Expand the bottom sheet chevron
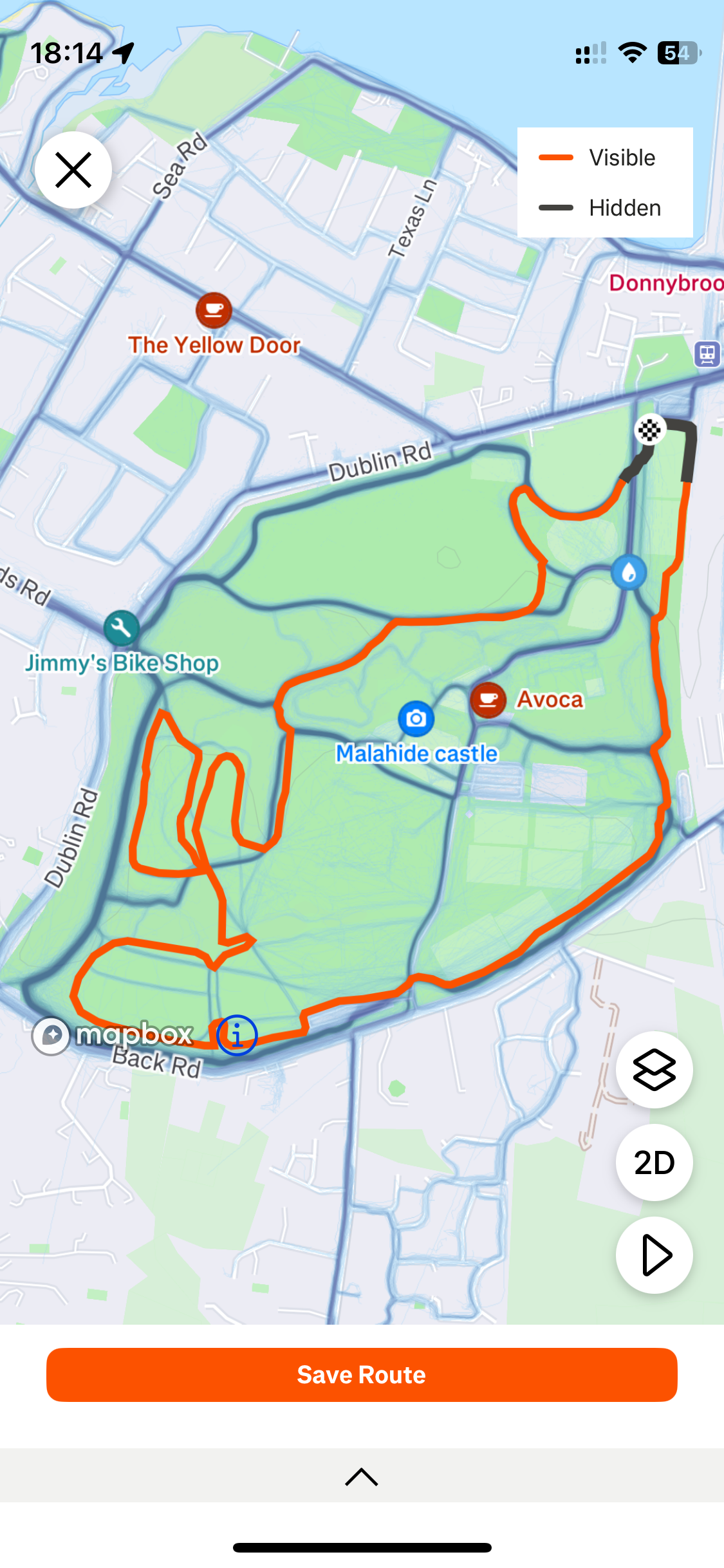 click(362, 1476)
